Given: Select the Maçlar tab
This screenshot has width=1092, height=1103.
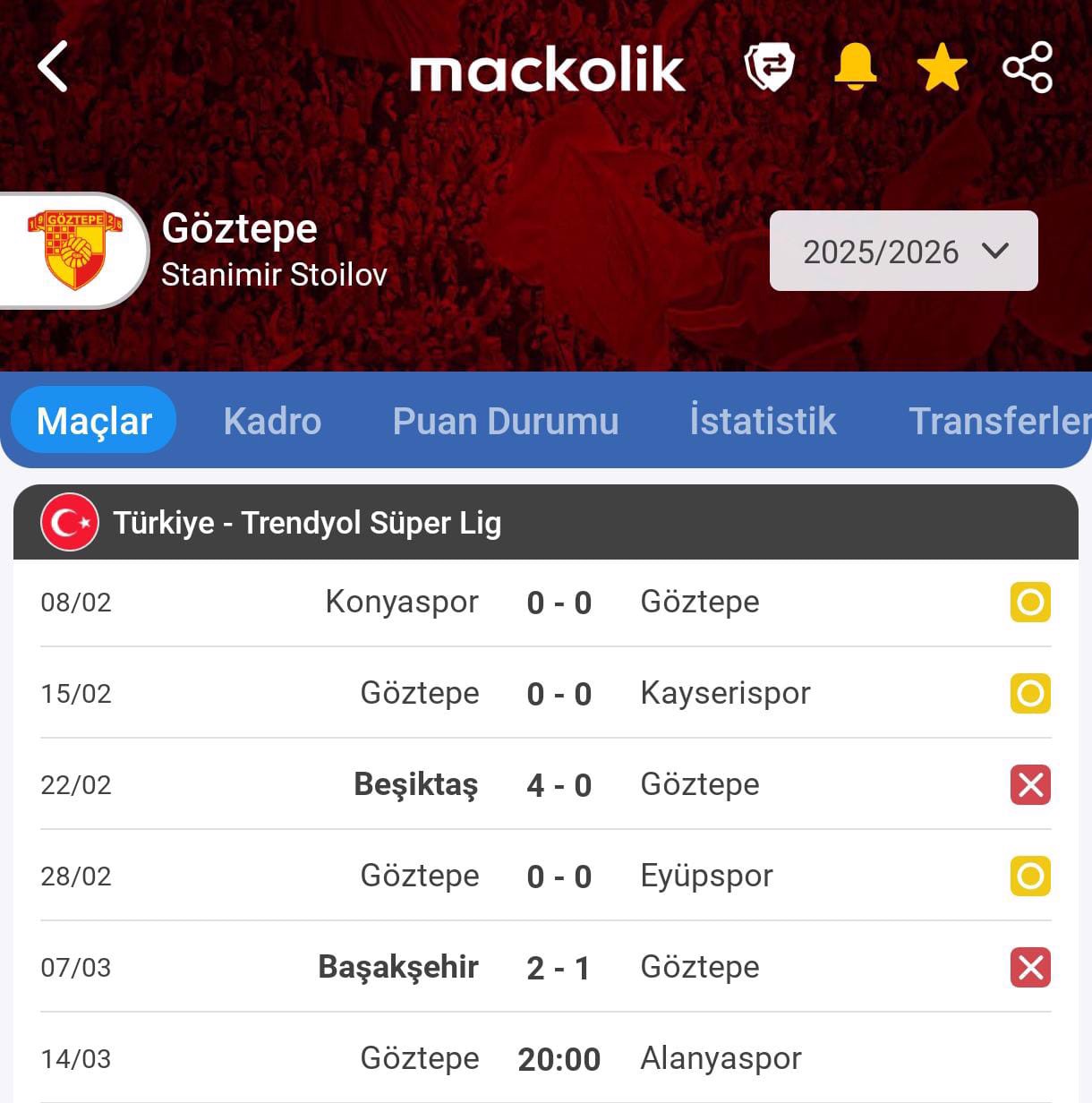Looking at the screenshot, I should click(94, 422).
